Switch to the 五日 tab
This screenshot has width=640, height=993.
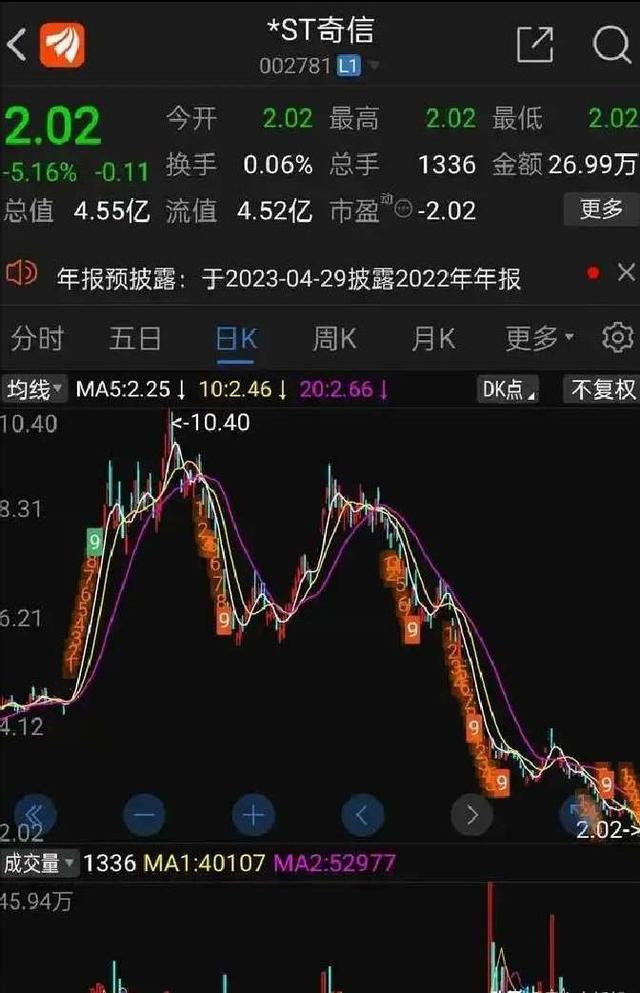pyautogui.click(x=135, y=339)
